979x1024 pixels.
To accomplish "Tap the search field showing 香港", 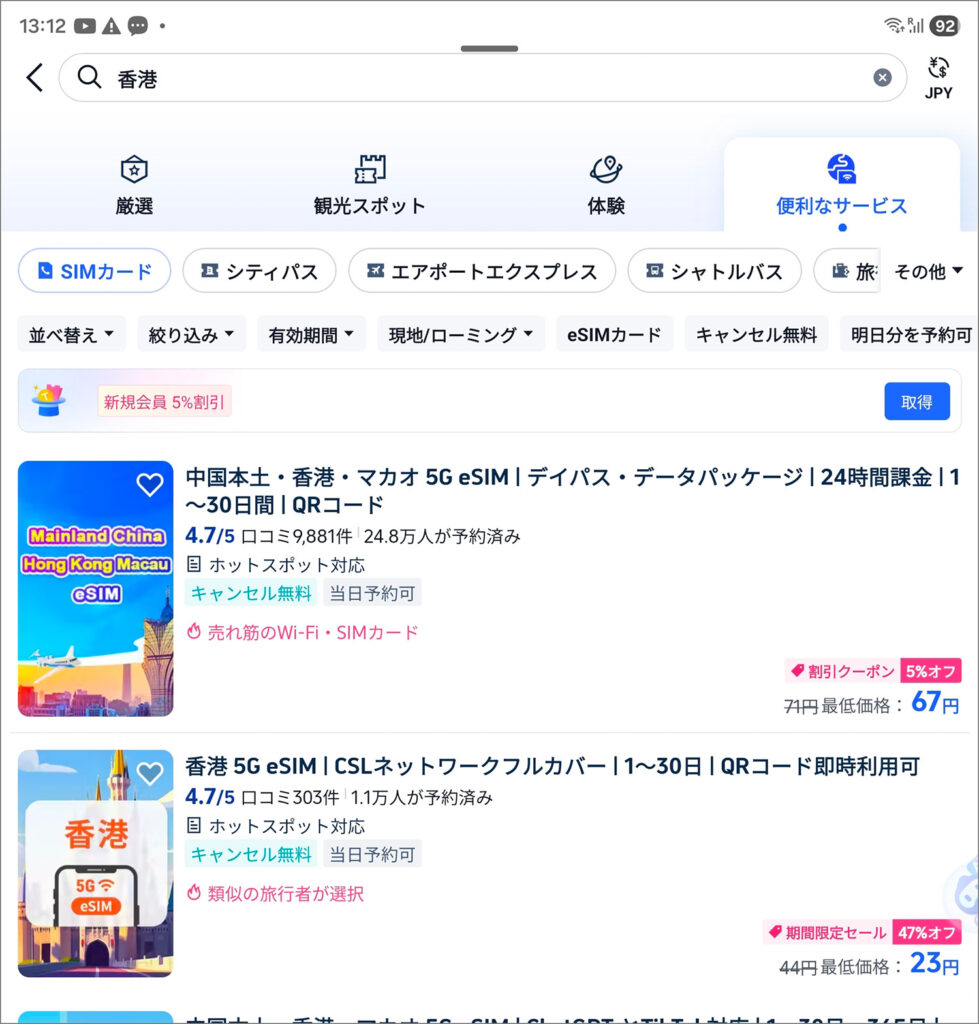I will [480, 78].
